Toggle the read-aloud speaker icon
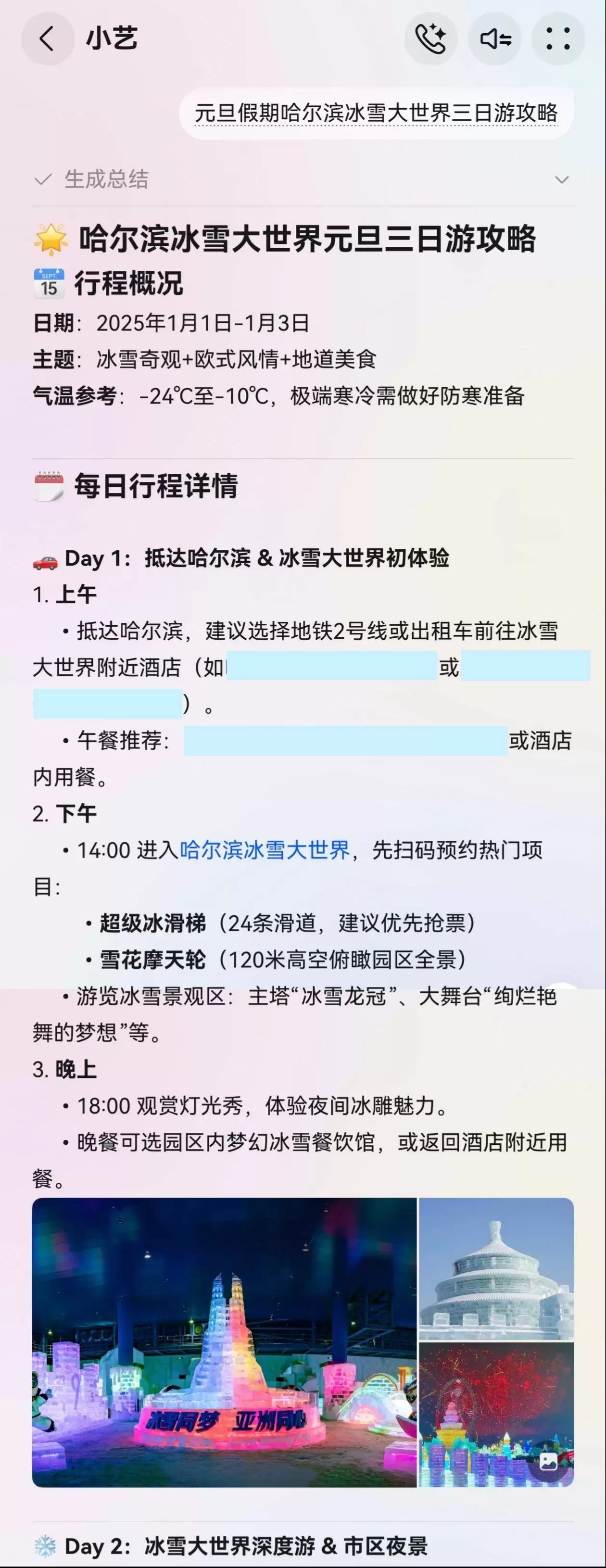606x1568 pixels. [494, 39]
